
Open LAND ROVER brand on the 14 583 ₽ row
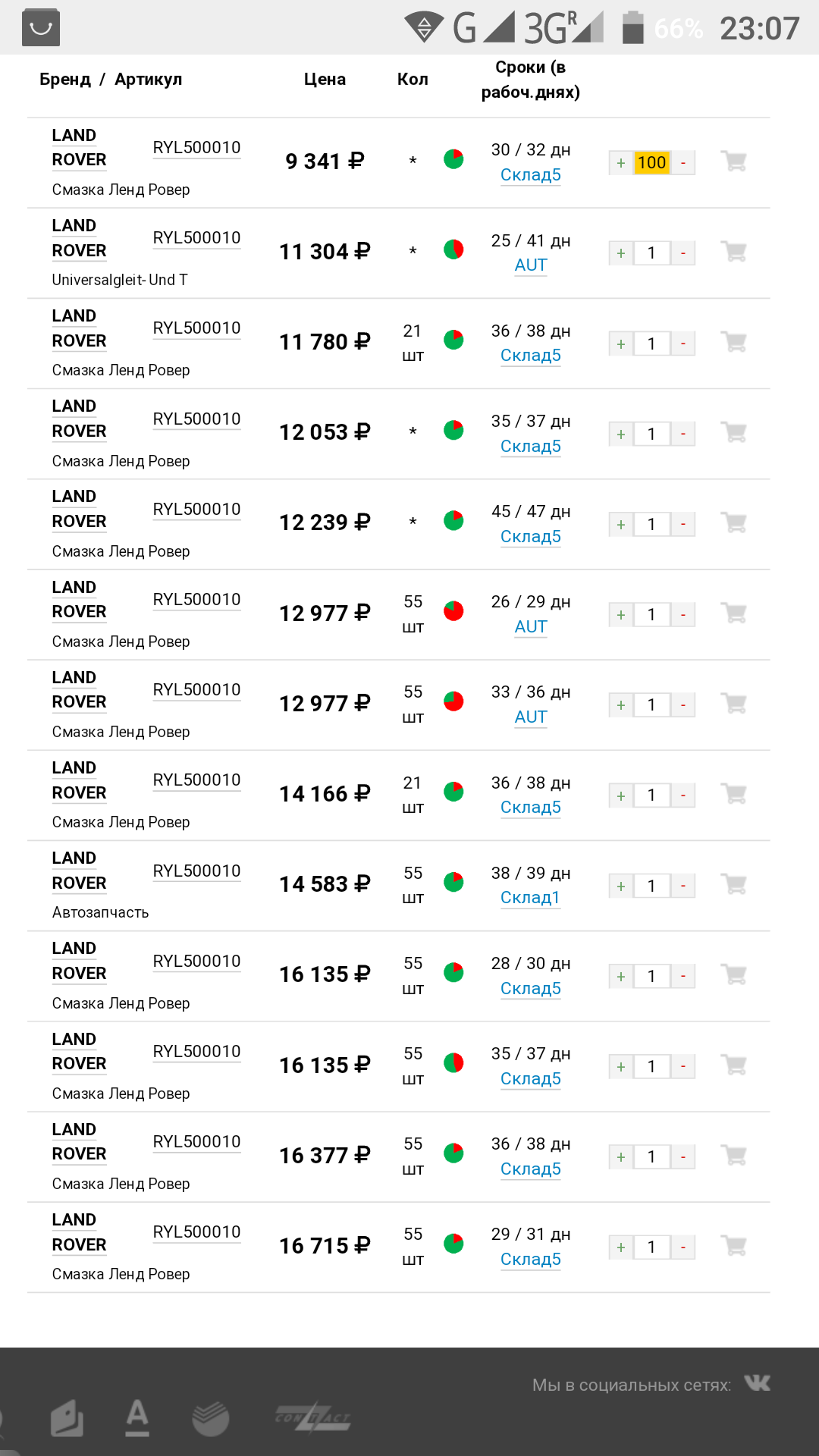point(79,871)
